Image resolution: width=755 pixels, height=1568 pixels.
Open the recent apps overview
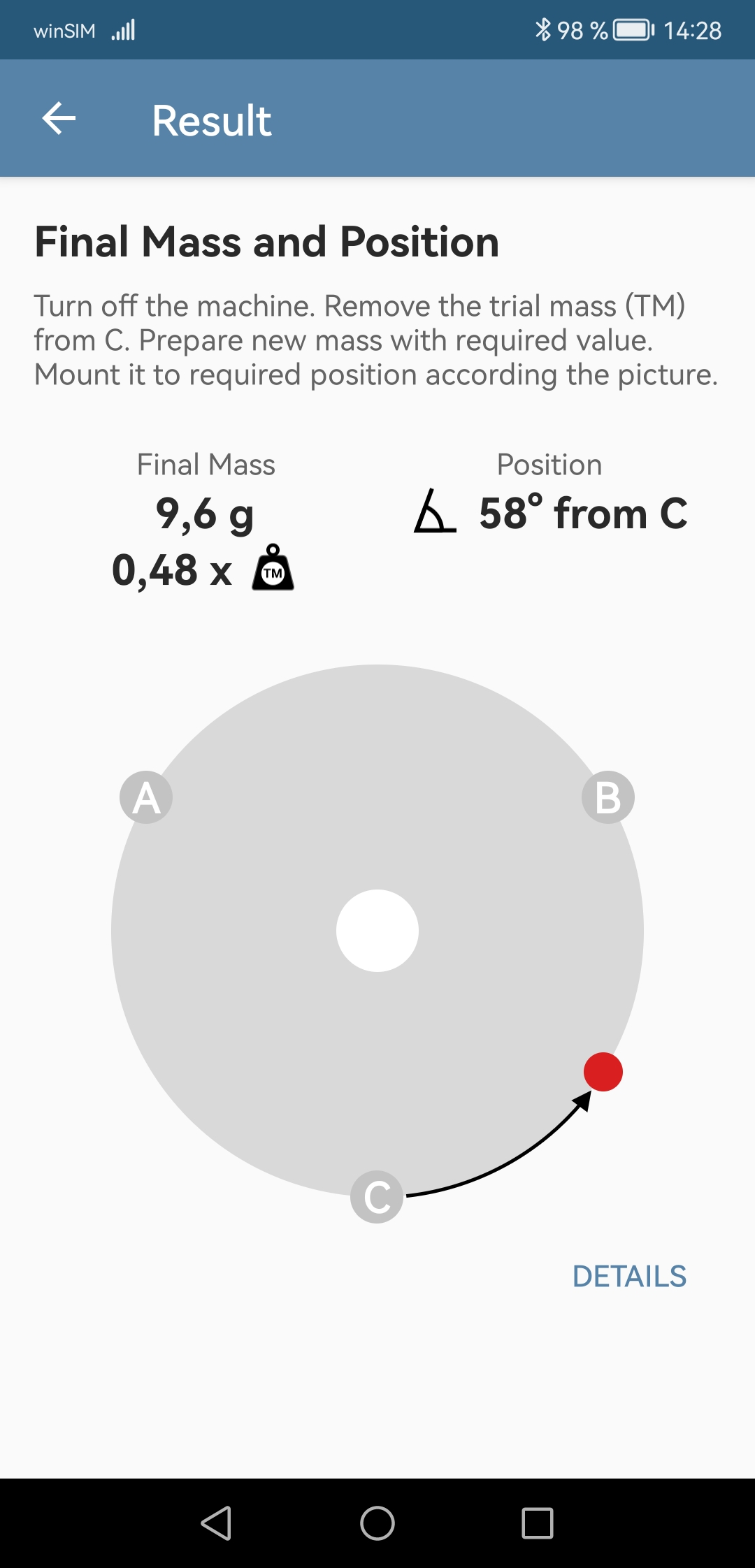coord(538,1523)
